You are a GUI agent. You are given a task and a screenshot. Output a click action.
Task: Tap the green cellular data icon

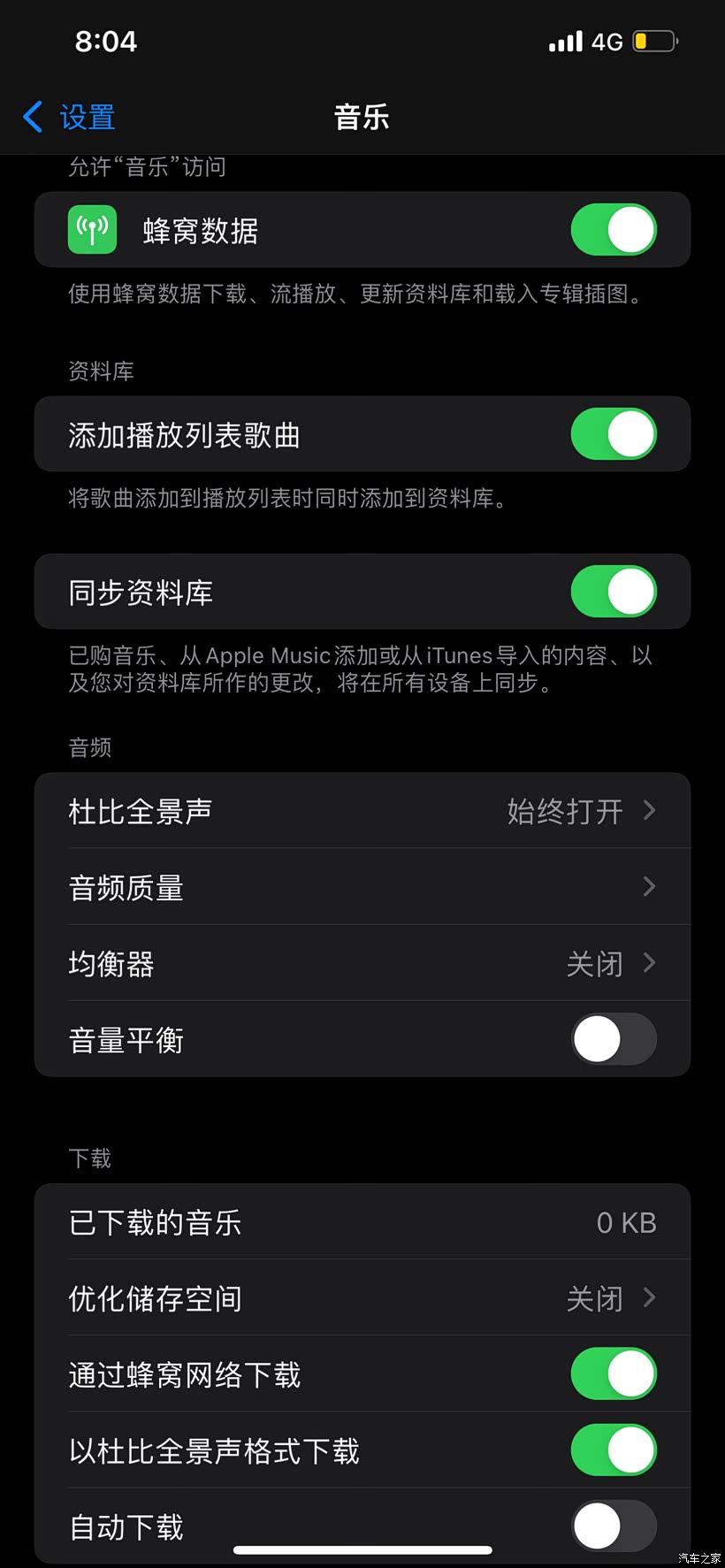point(92,229)
